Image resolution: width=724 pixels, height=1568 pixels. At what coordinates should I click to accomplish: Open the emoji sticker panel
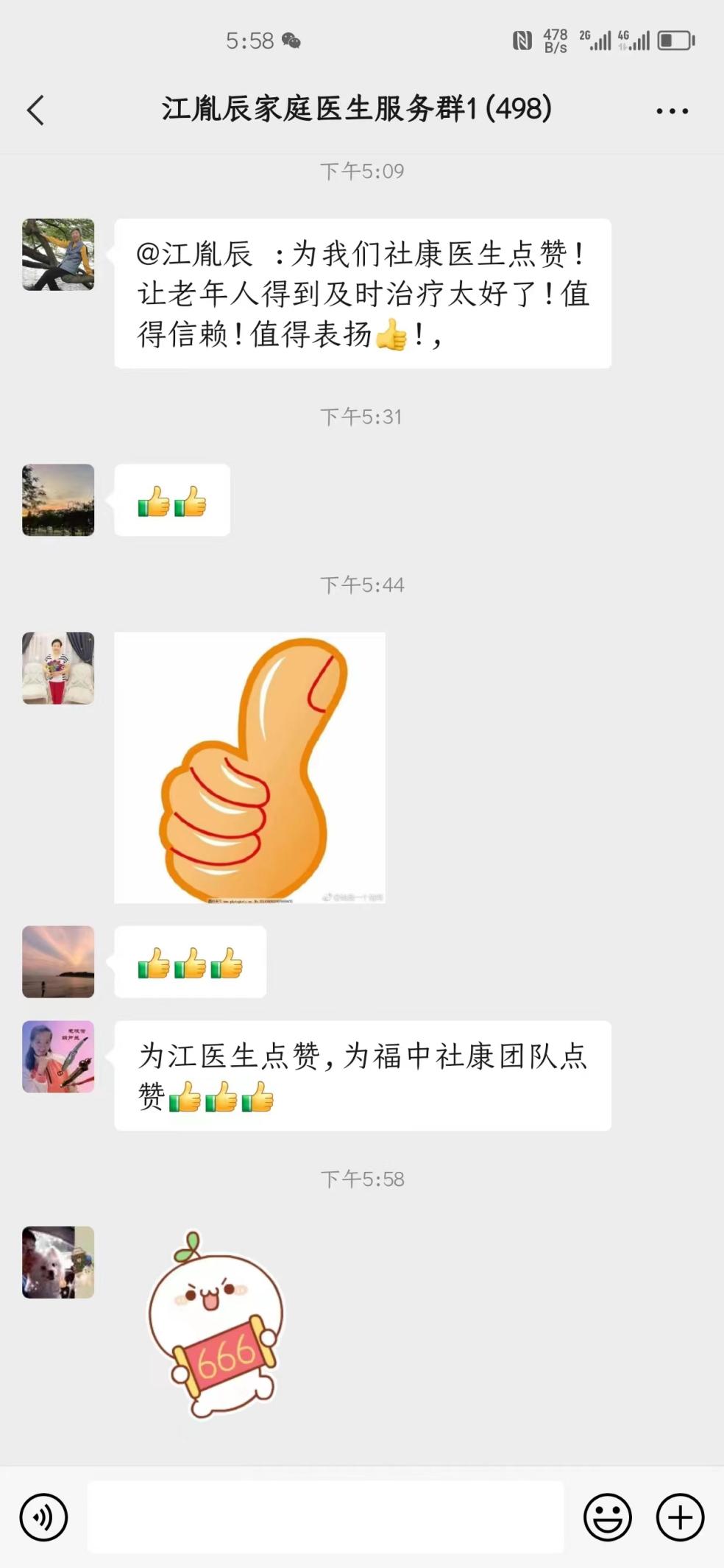(607, 1517)
